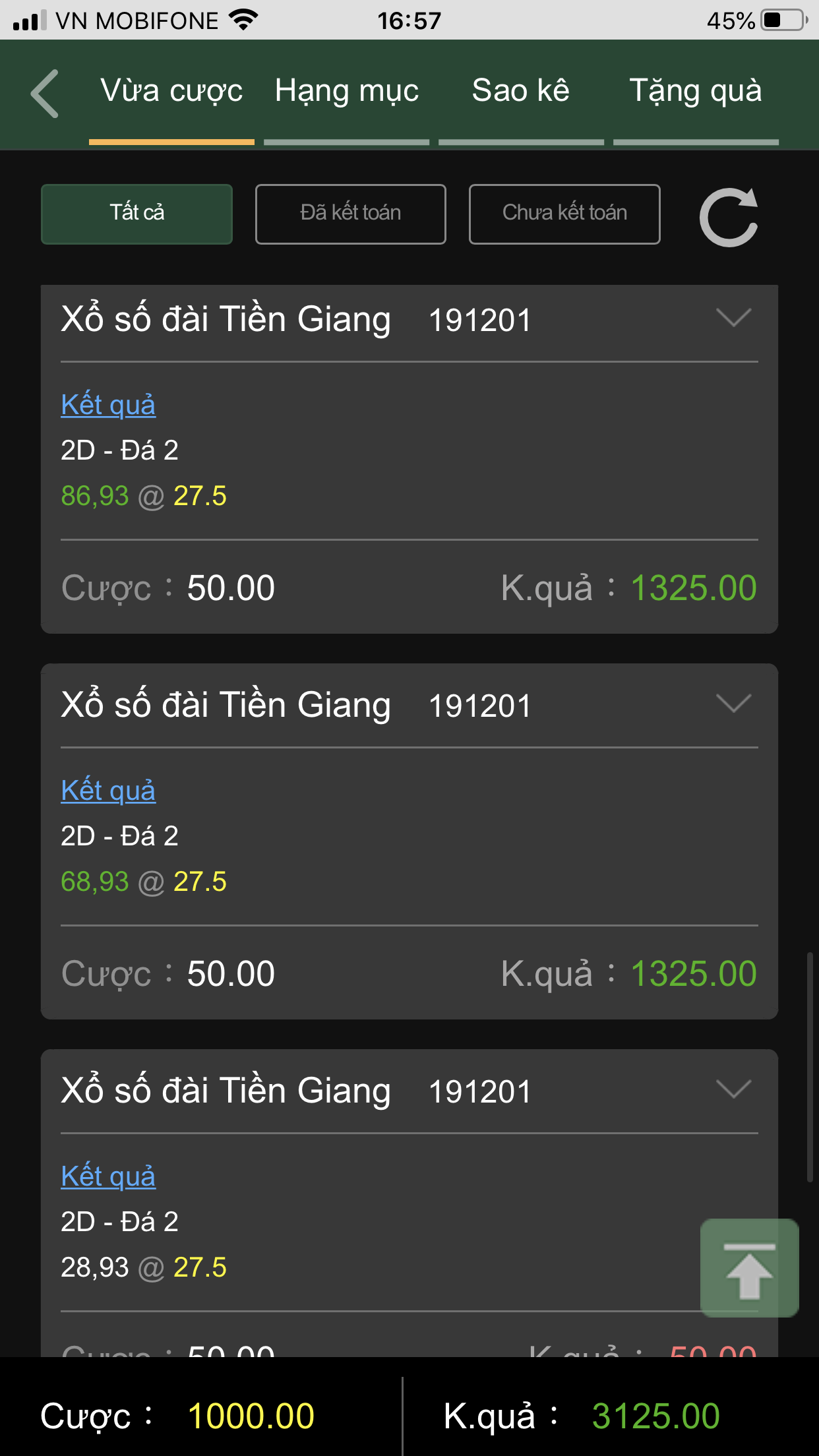Screen dimensions: 819x1456
Task: Select the Tất cả filter
Action: click(136, 214)
